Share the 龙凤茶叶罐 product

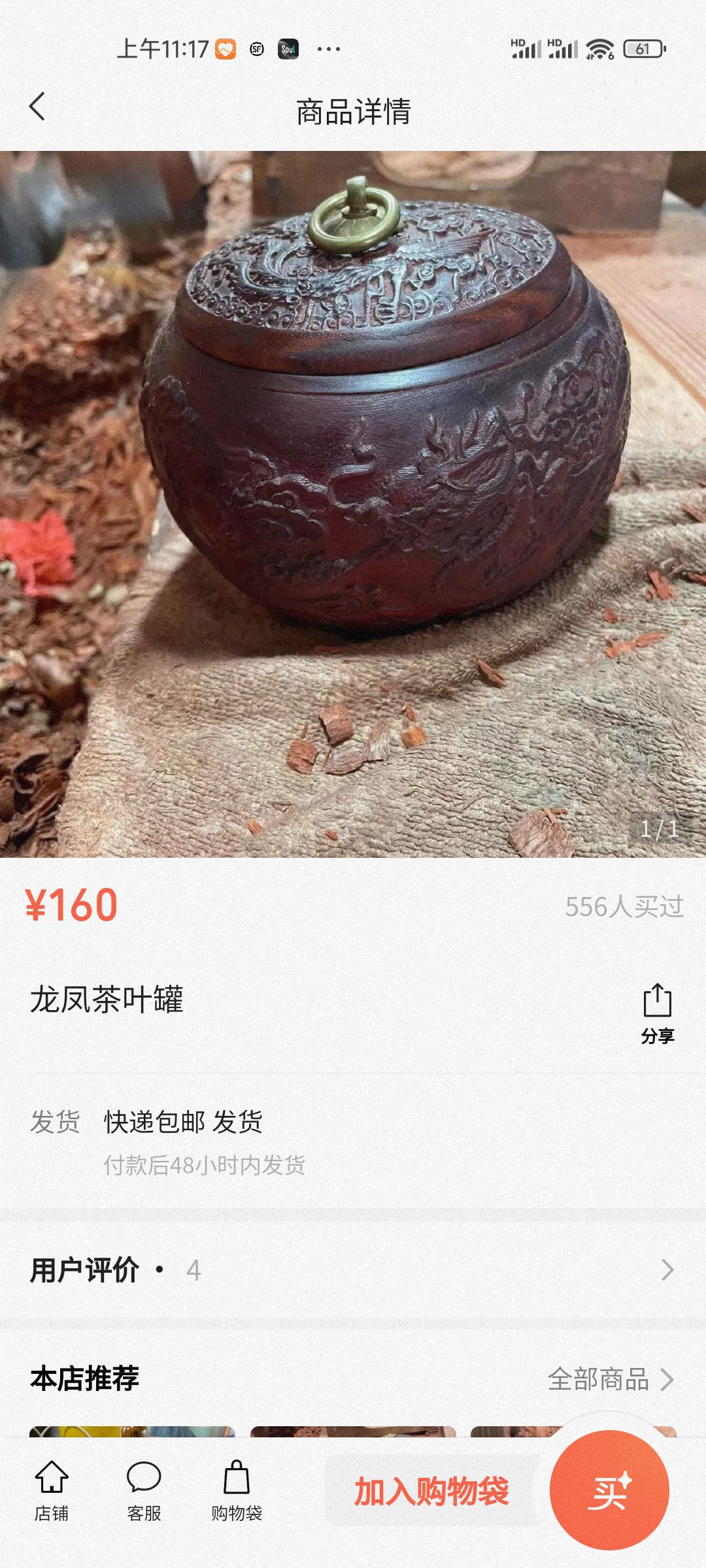[657, 1011]
